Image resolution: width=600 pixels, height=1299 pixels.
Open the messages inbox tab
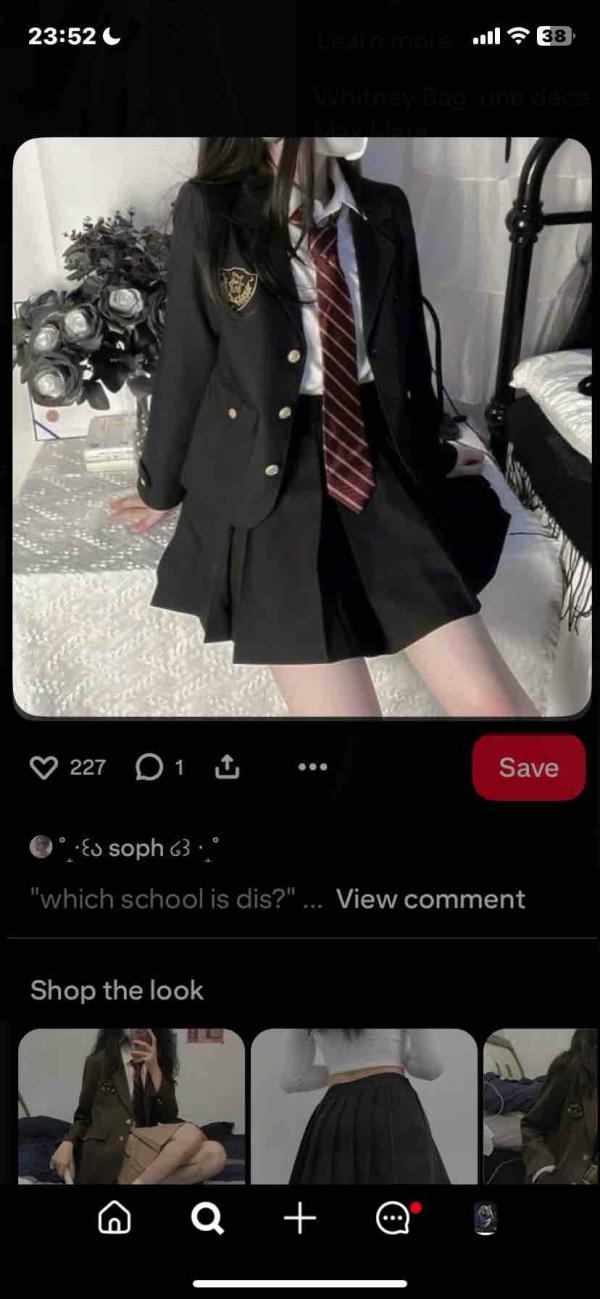pyautogui.click(x=394, y=1217)
